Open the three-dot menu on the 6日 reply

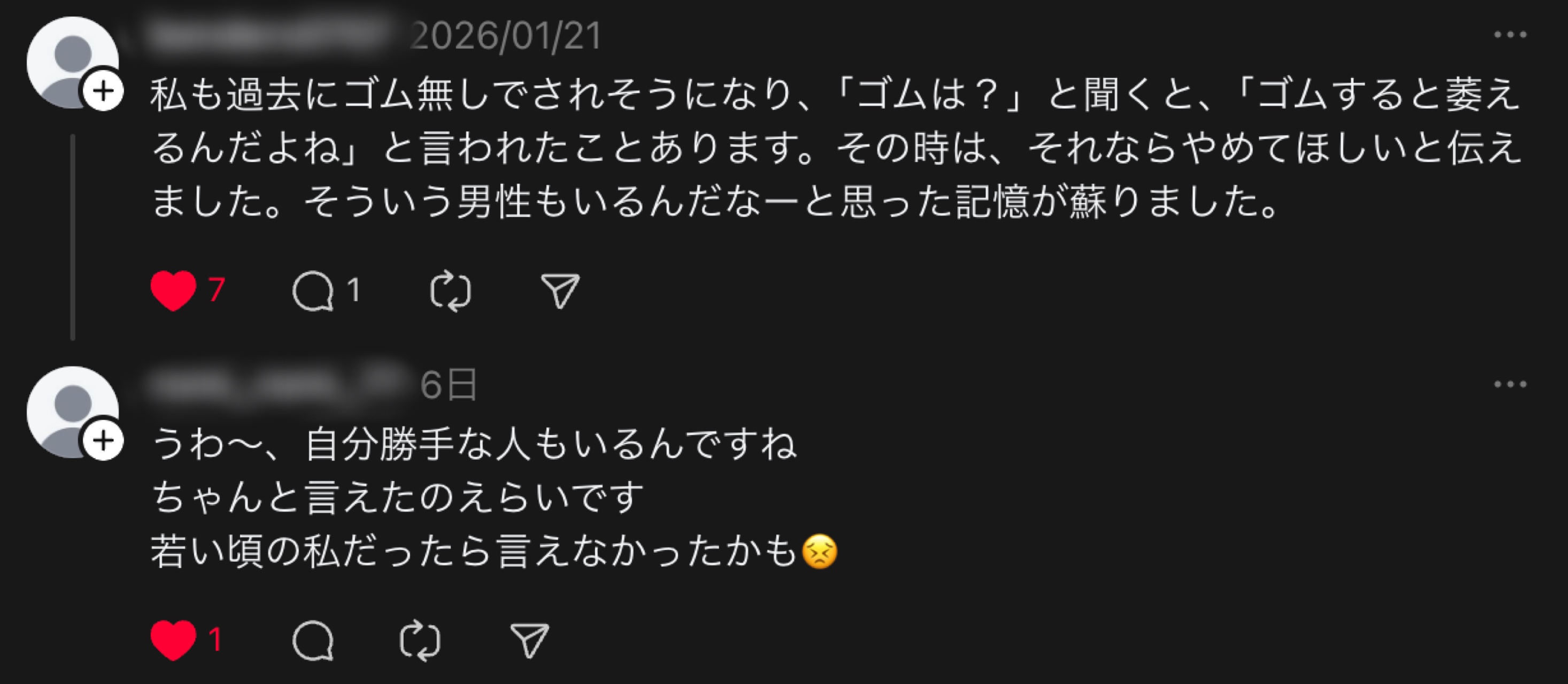[1510, 384]
